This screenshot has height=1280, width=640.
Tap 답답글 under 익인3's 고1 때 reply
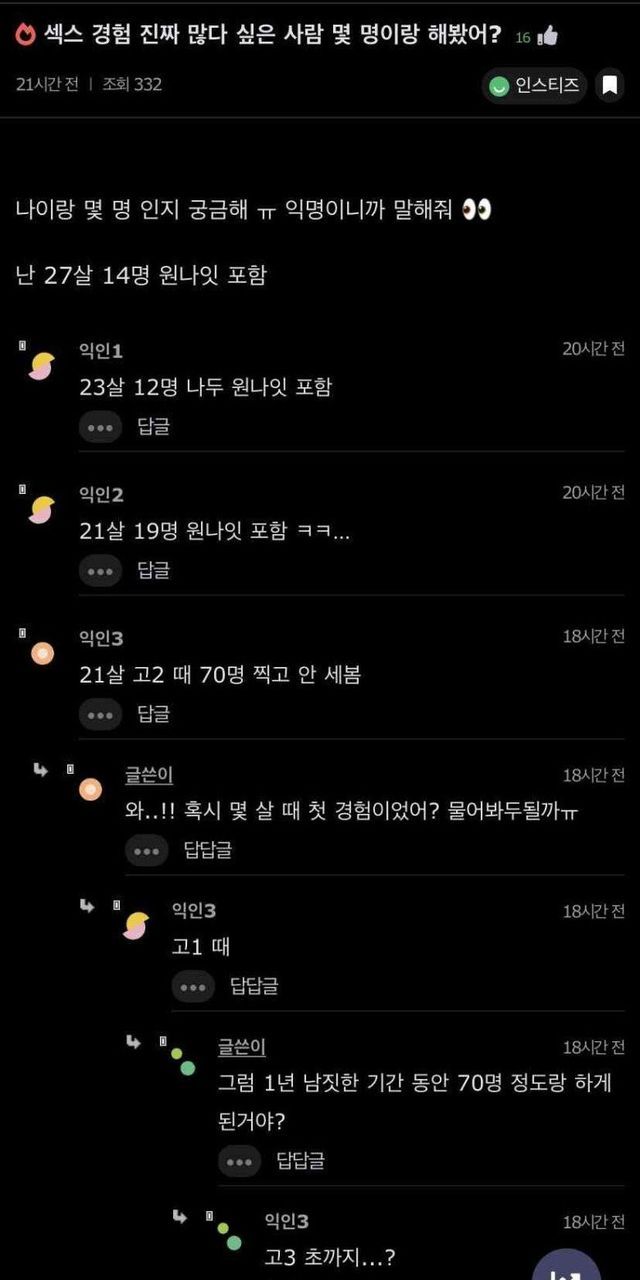coord(254,986)
